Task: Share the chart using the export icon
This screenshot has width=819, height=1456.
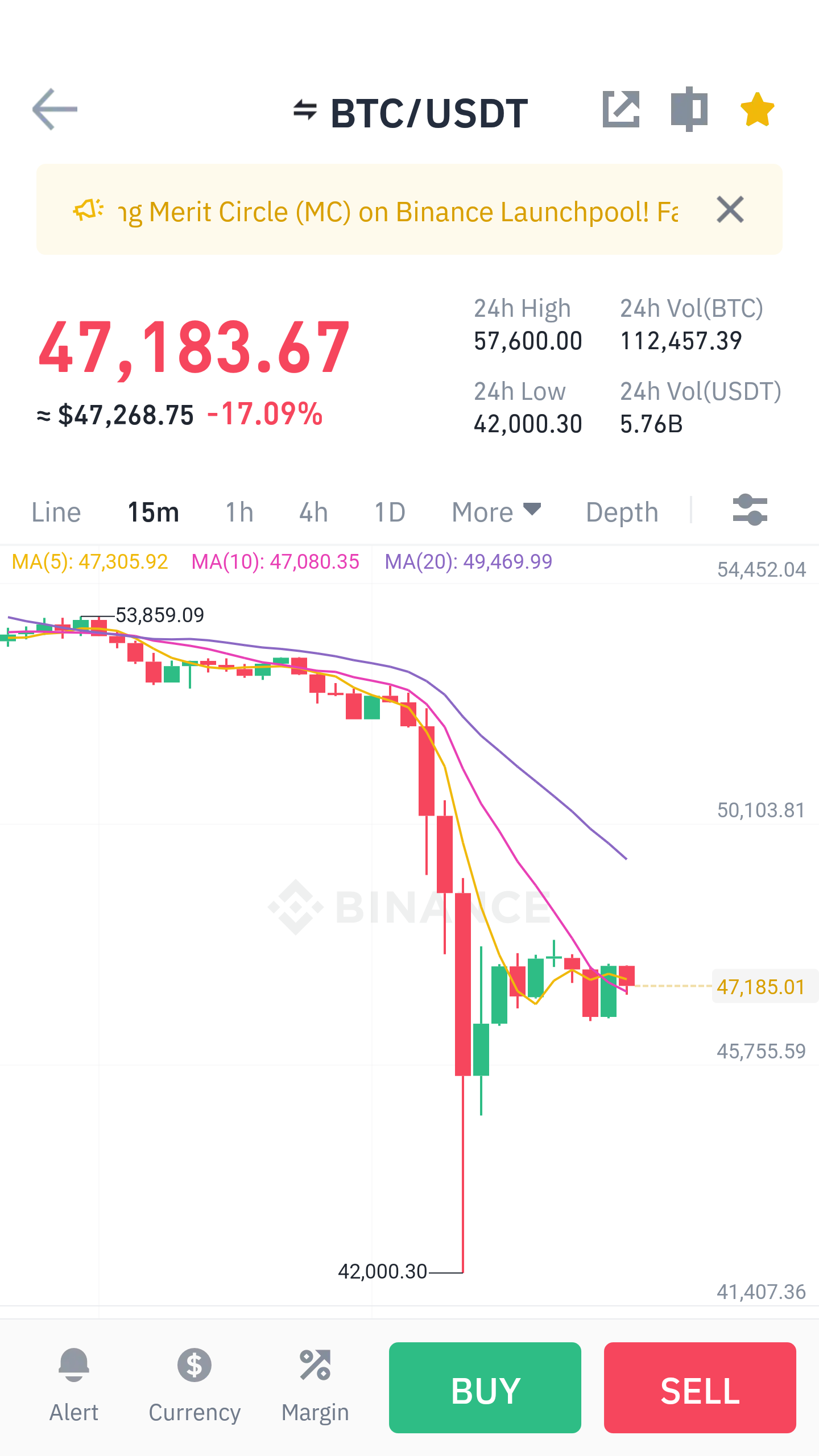Action: click(x=621, y=109)
